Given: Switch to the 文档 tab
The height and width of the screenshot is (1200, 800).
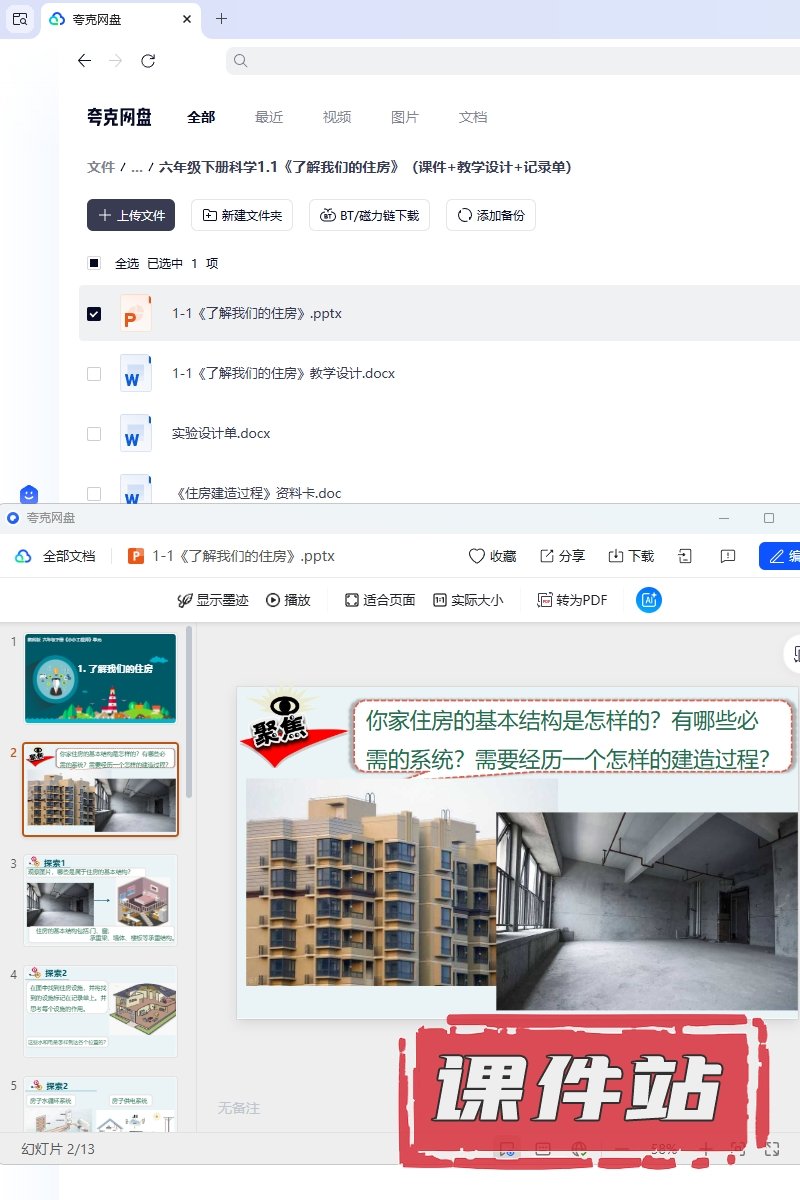Looking at the screenshot, I should [473, 117].
